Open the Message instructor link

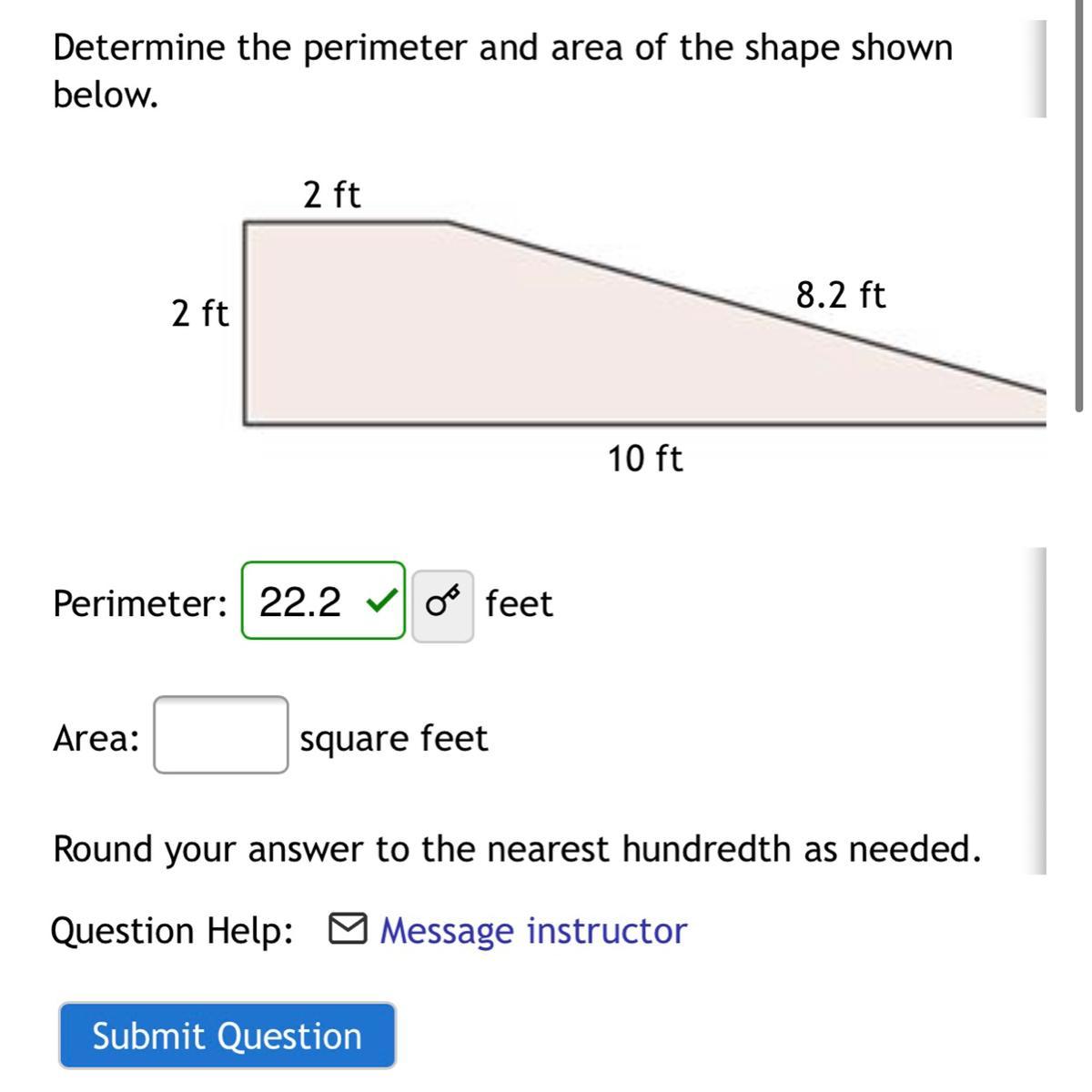pyautogui.click(x=532, y=930)
